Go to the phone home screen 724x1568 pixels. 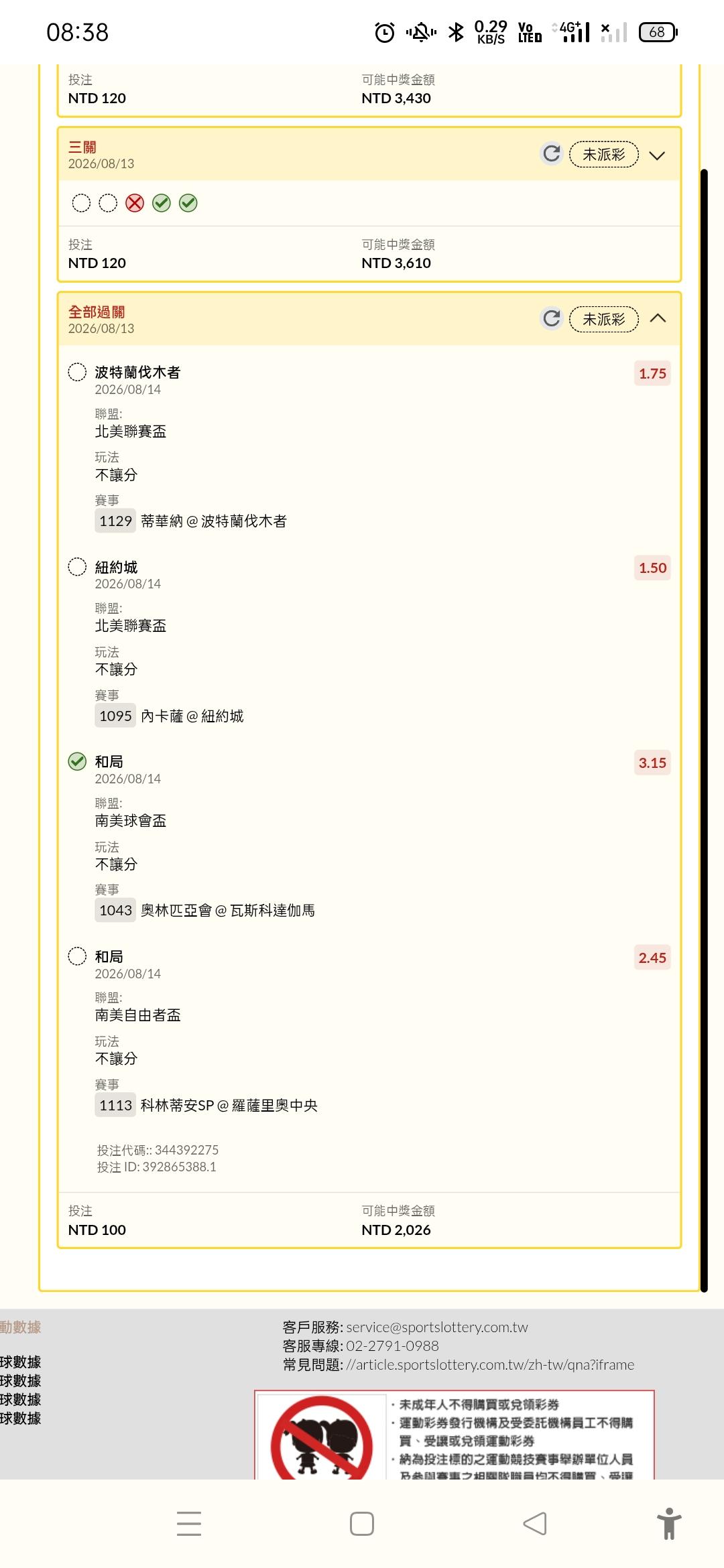[x=362, y=1524]
